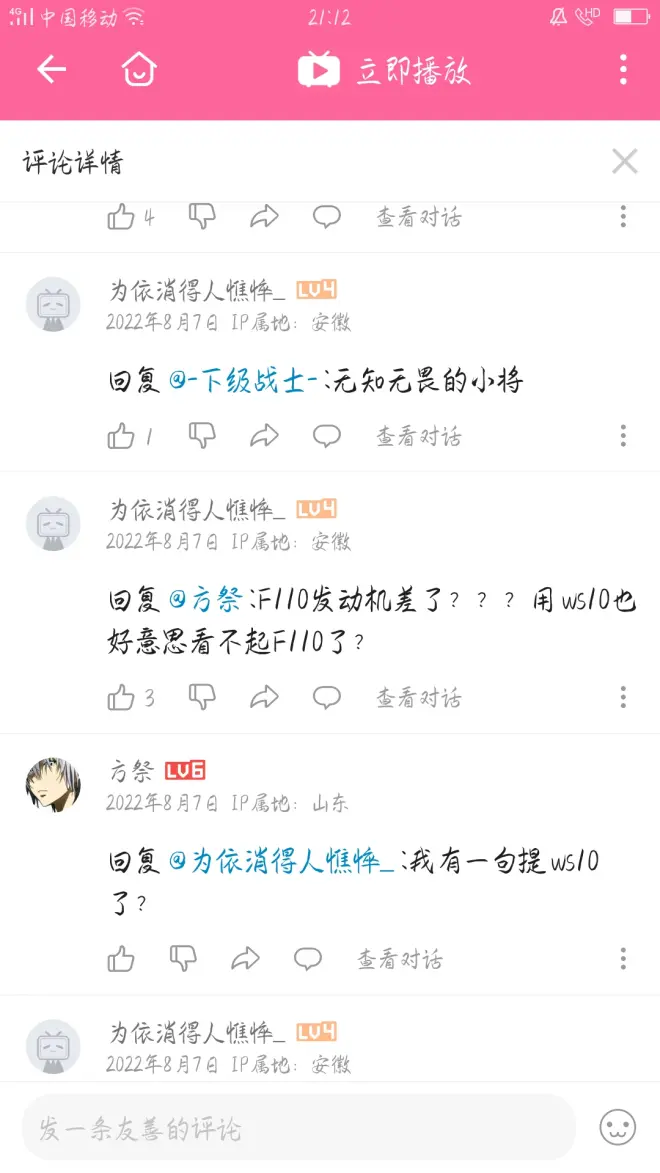Screen dimensions: 660x1173
Task: Reply to the comment about F110发动机
Action: (327, 697)
